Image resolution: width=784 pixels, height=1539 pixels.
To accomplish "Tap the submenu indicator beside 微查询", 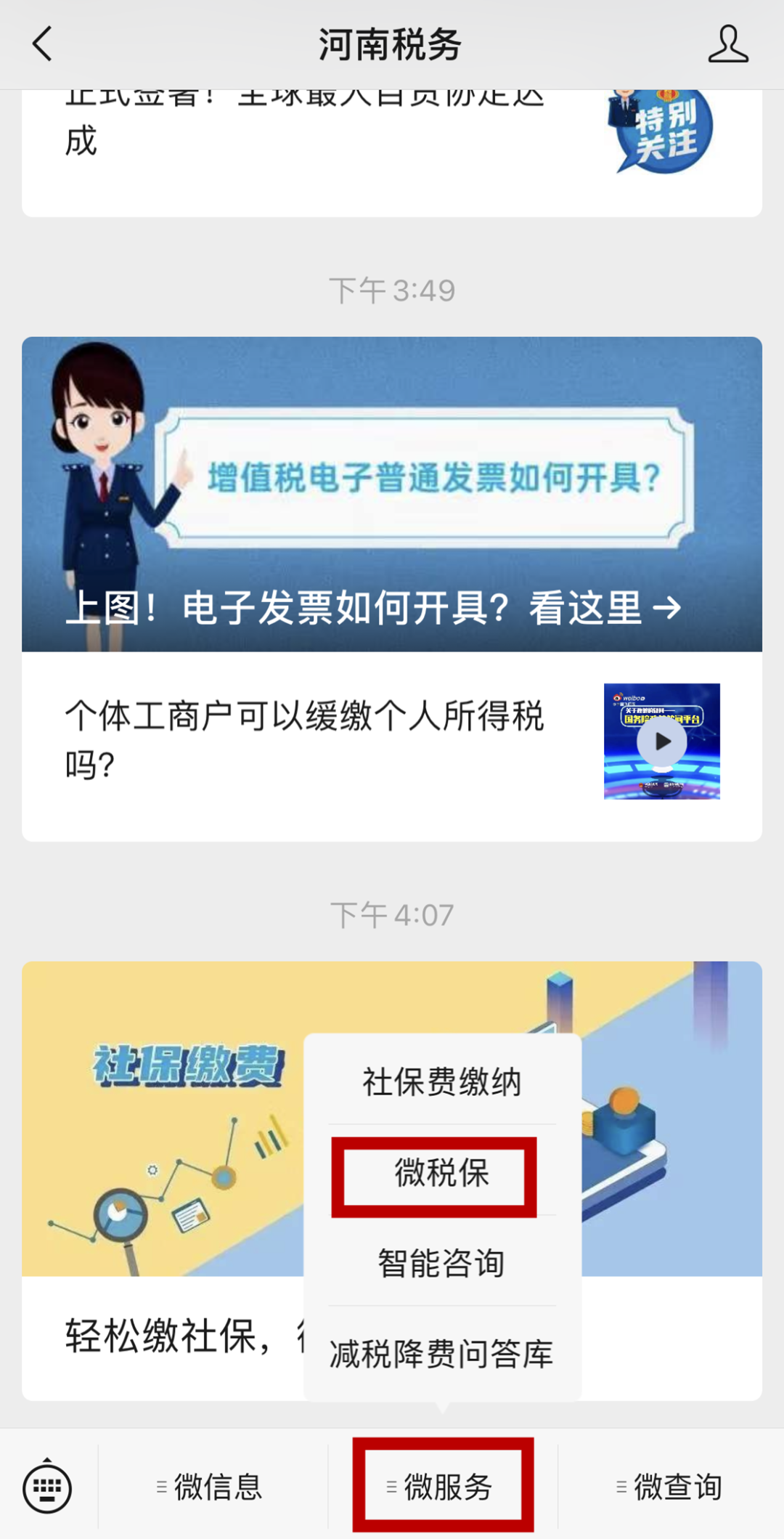I will click(x=621, y=1487).
